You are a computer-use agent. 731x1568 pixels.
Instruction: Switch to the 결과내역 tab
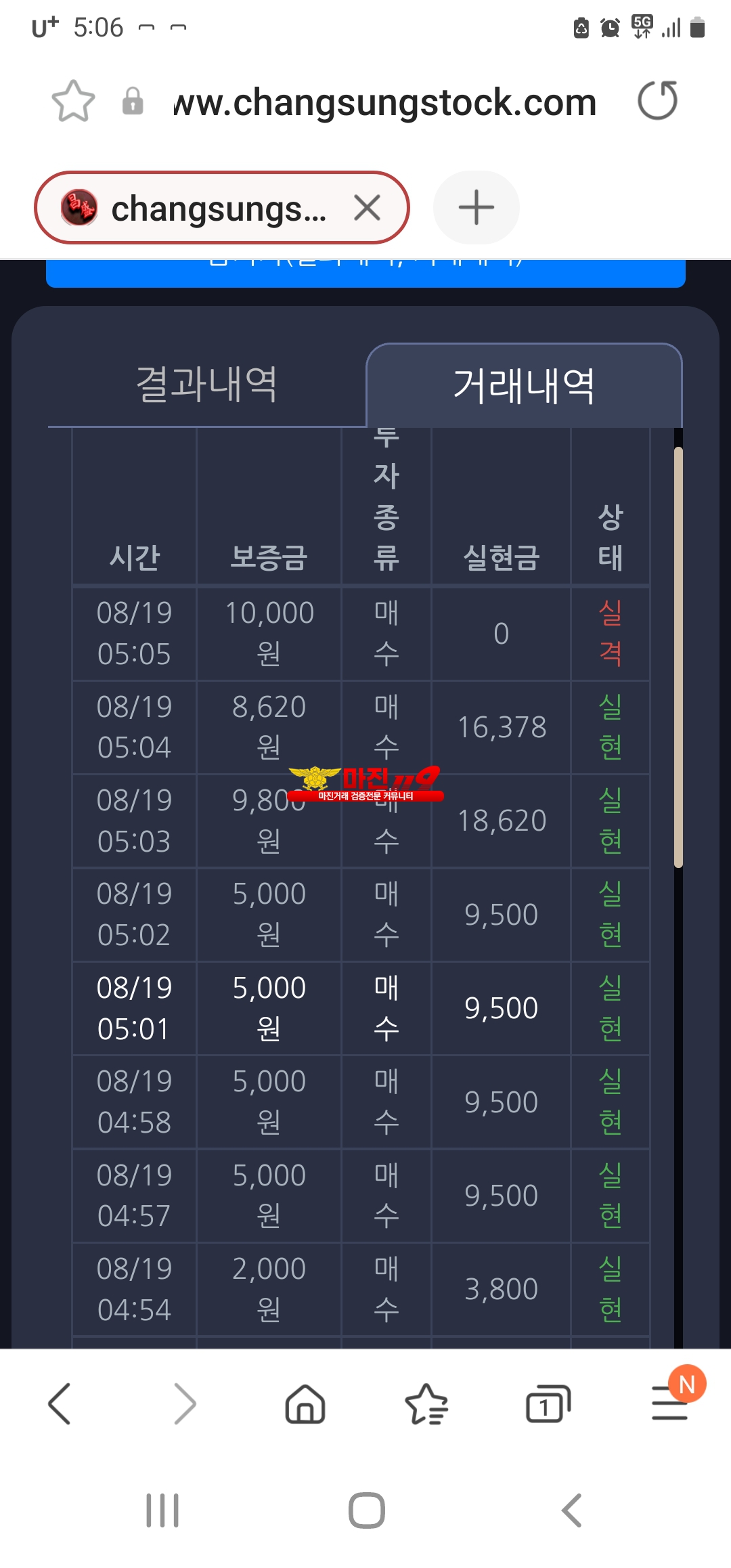click(x=207, y=385)
